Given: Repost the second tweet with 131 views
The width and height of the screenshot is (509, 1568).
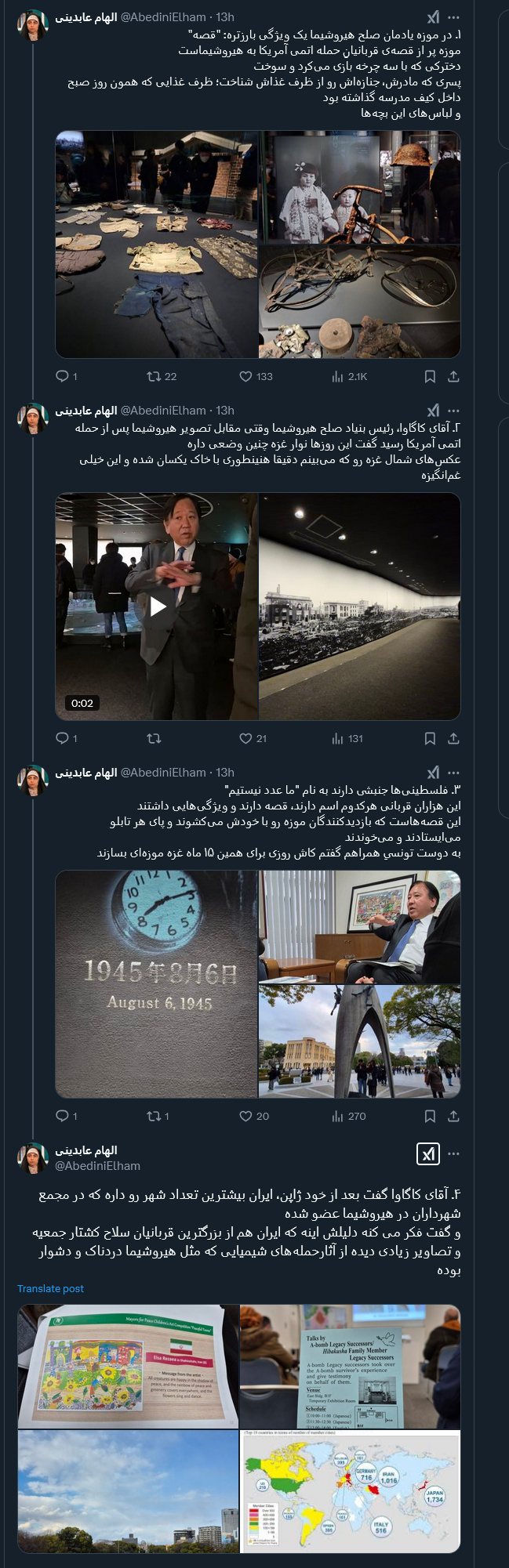Looking at the screenshot, I should point(155,738).
